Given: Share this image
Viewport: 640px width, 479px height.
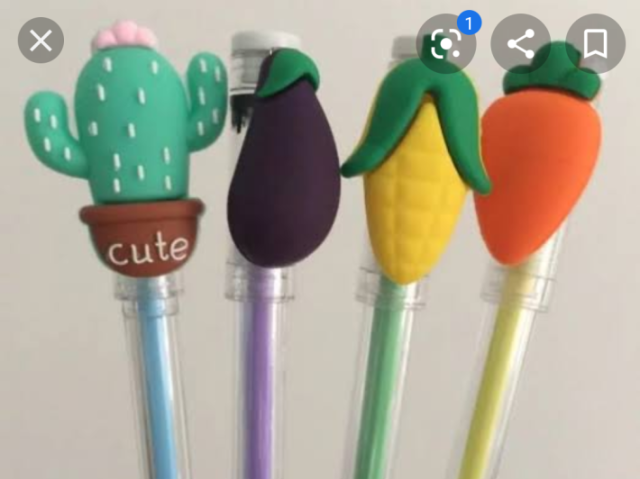Looking at the screenshot, I should pyautogui.click(x=520, y=43).
